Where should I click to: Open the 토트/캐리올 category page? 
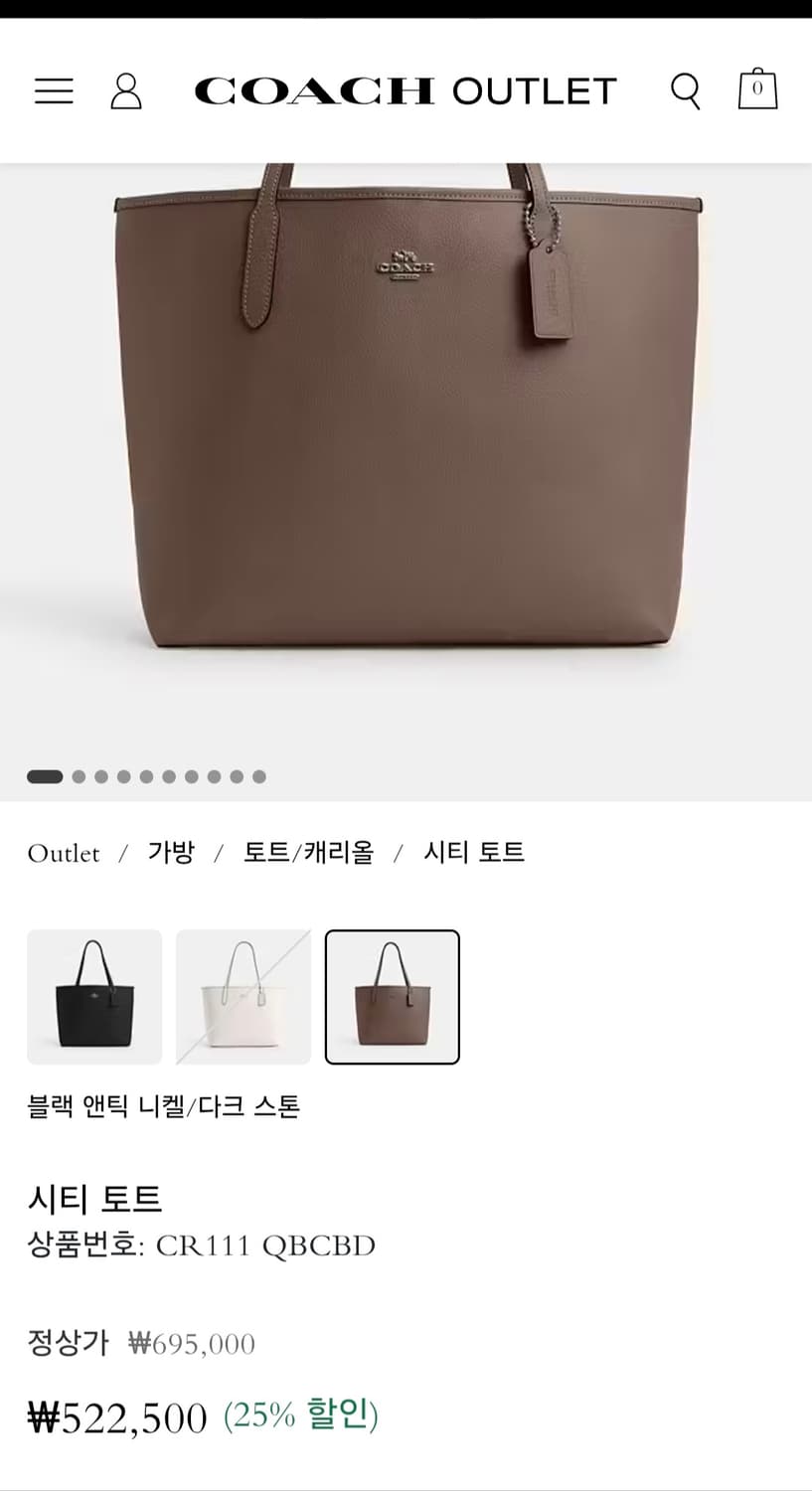(x=306, y=852)
